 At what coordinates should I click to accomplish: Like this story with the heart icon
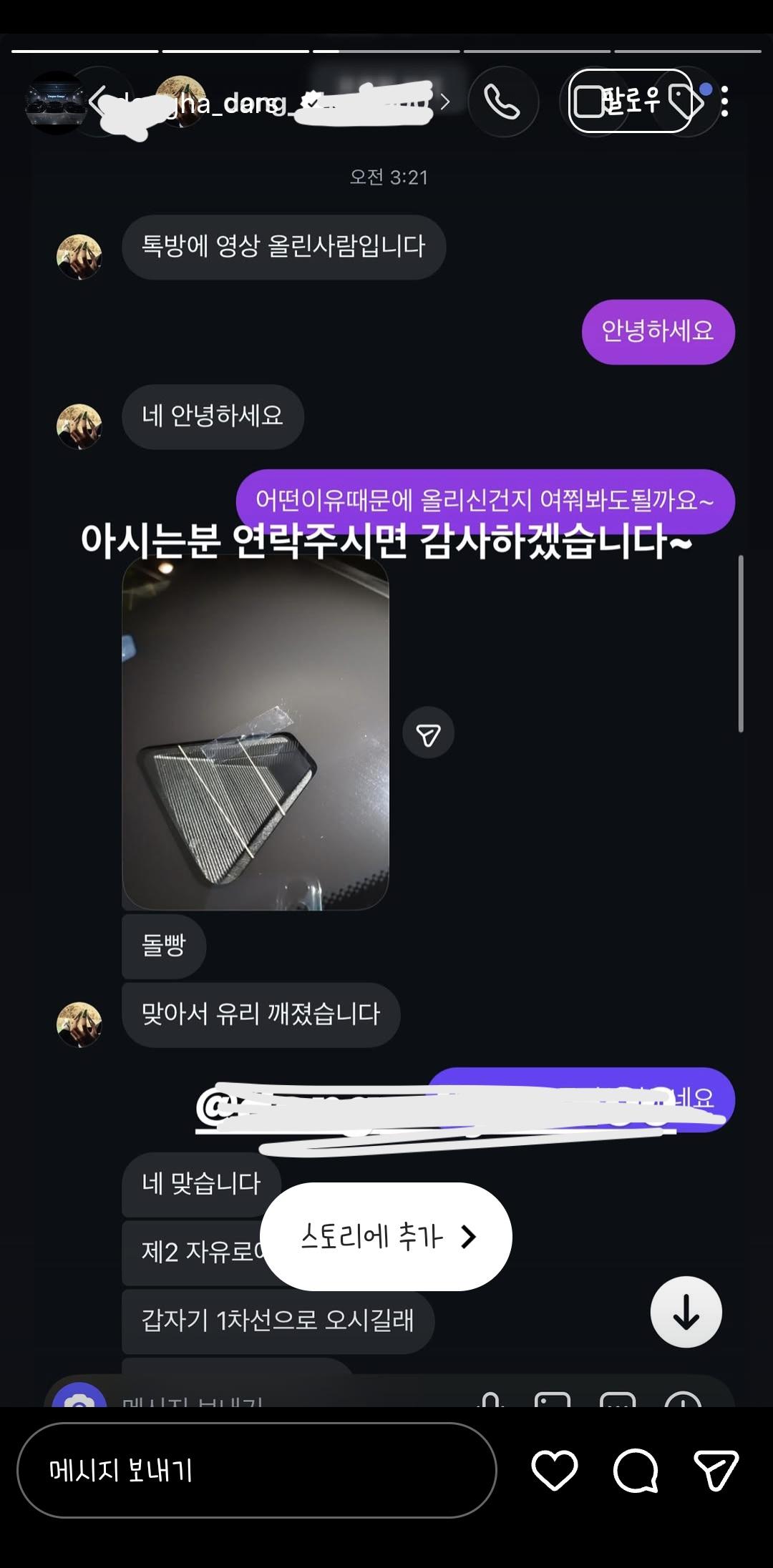point(555,1470)
